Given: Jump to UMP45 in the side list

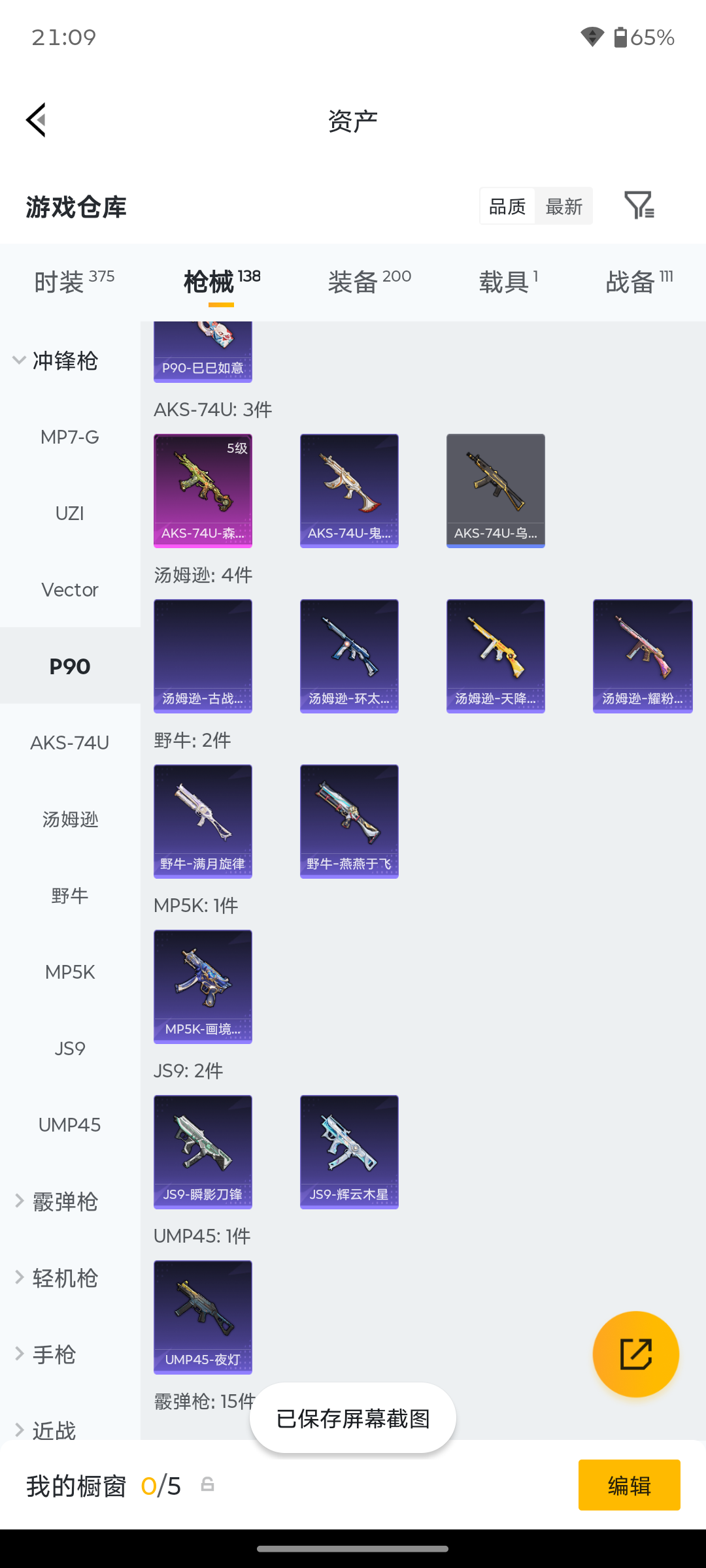Looking at the screenshot, I should [70, 1125].
